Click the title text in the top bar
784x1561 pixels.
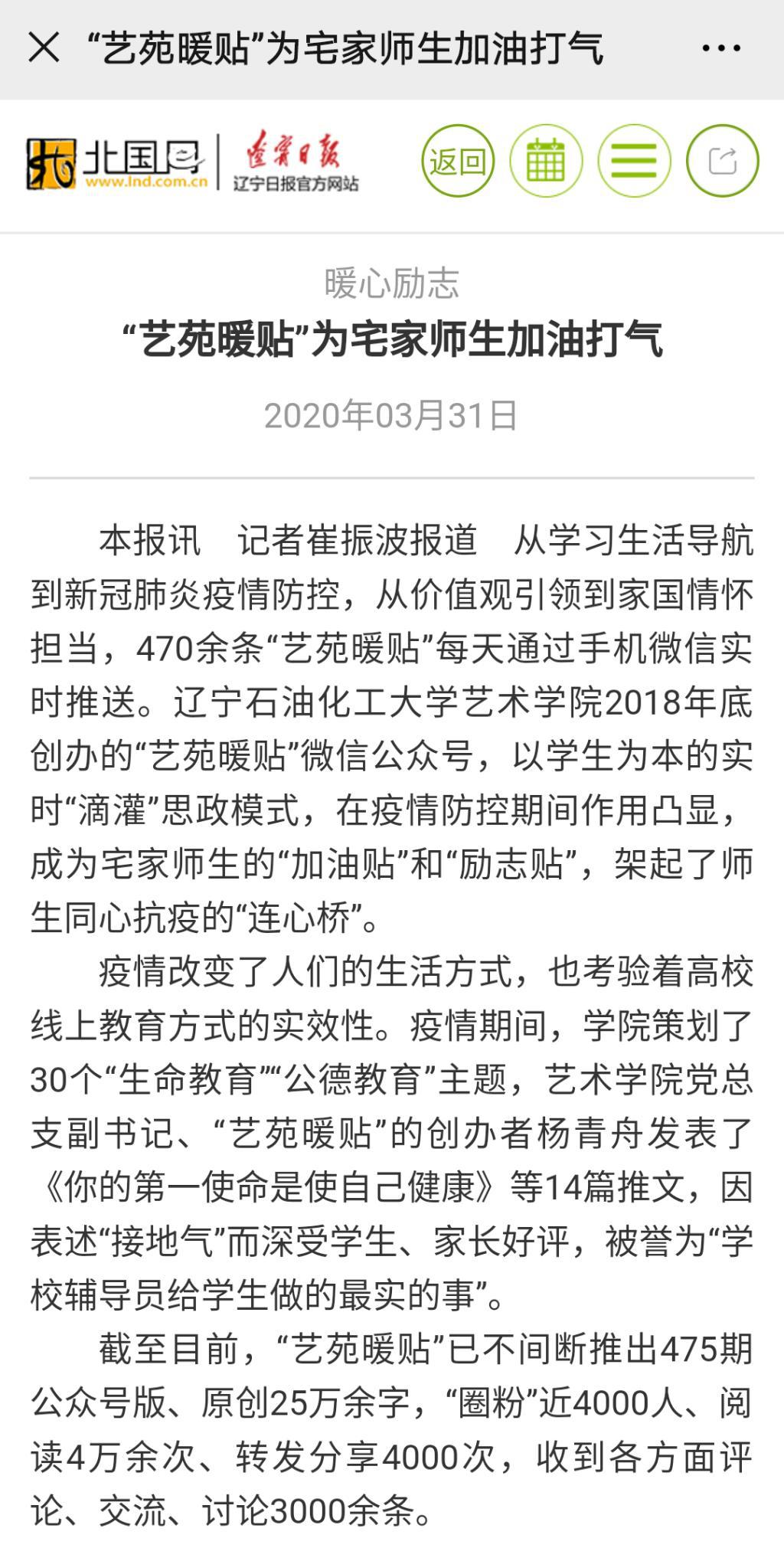pos(345,47)
